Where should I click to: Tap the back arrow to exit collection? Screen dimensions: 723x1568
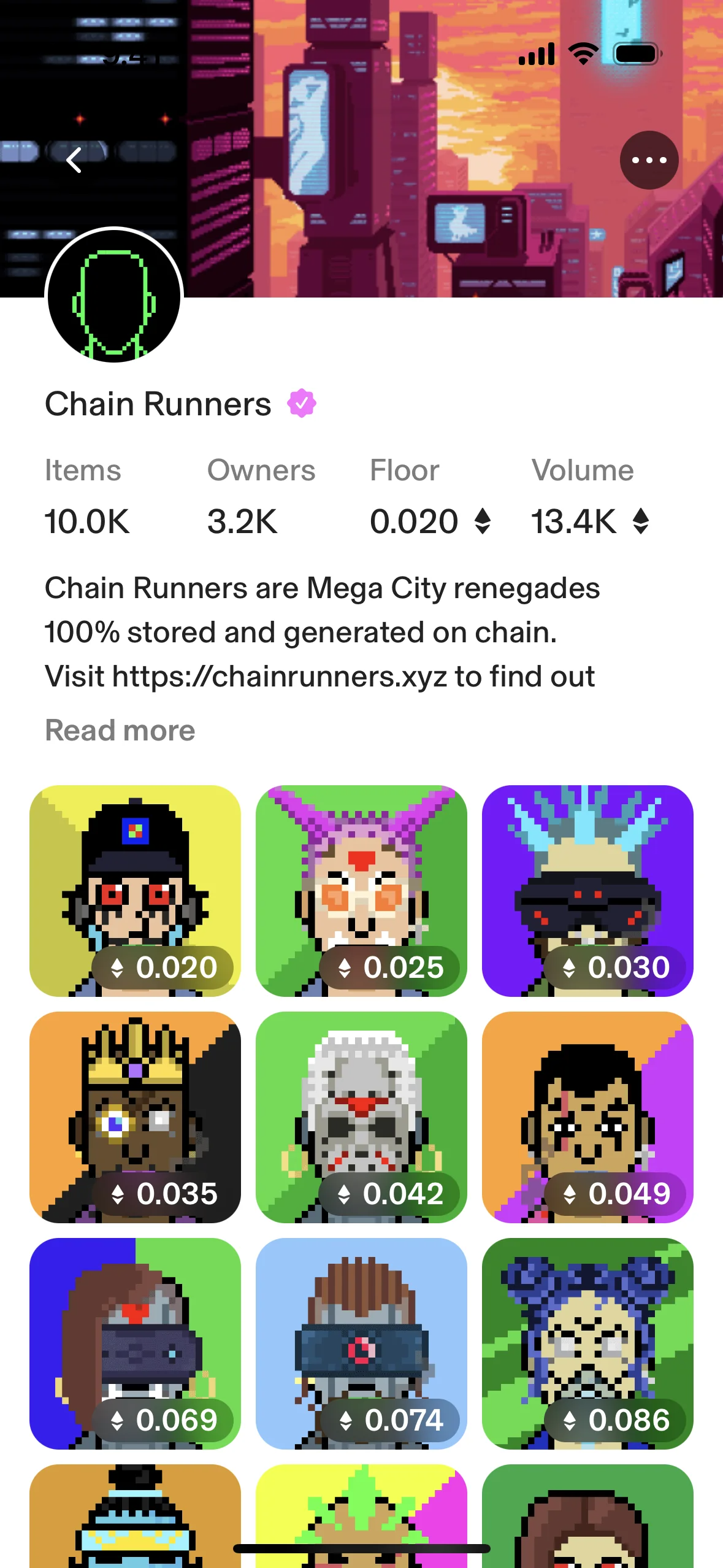pyautogui.click(x=75, y=160)
